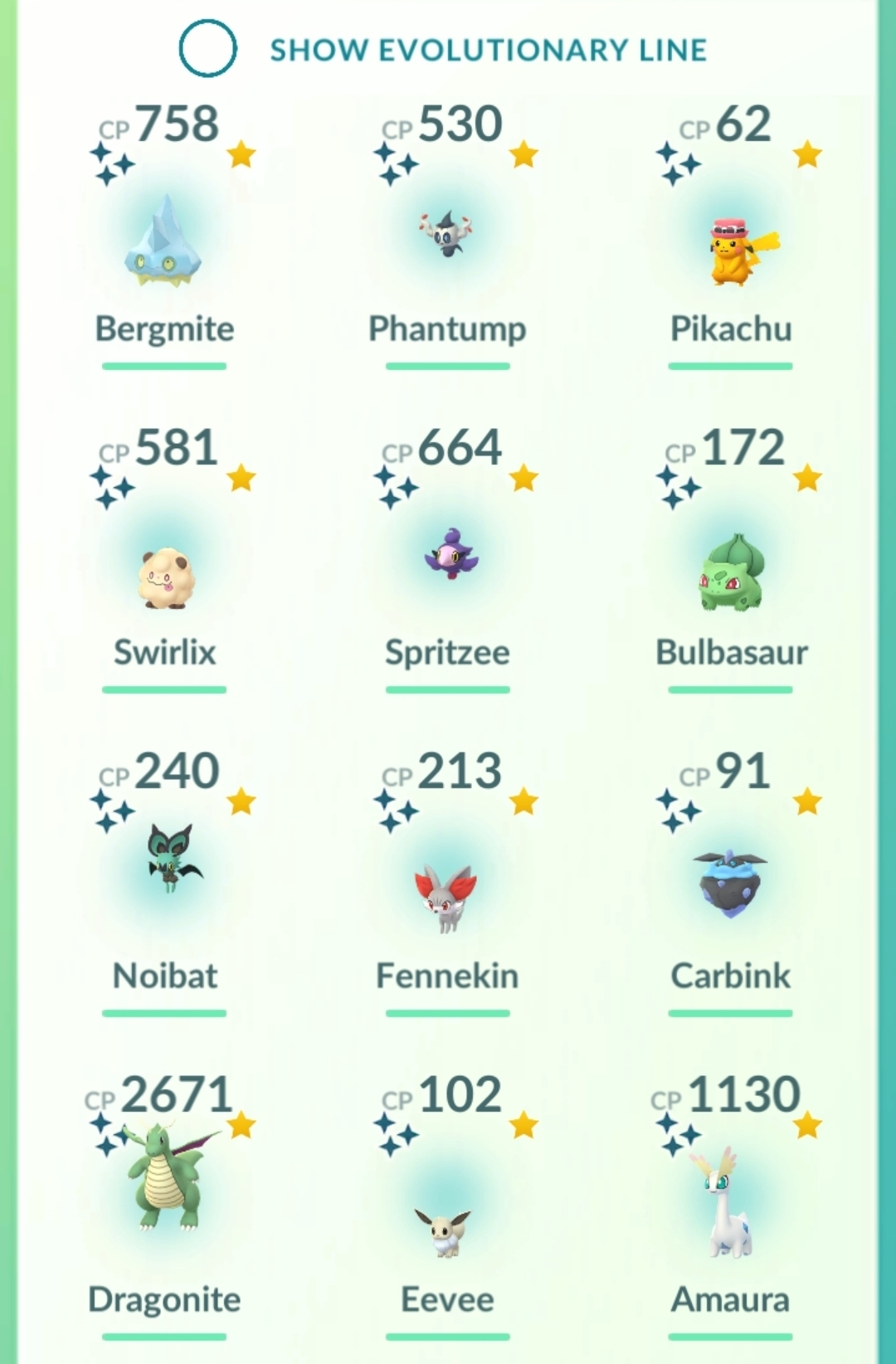Open Bergmite with CP 758

[164, 241]
